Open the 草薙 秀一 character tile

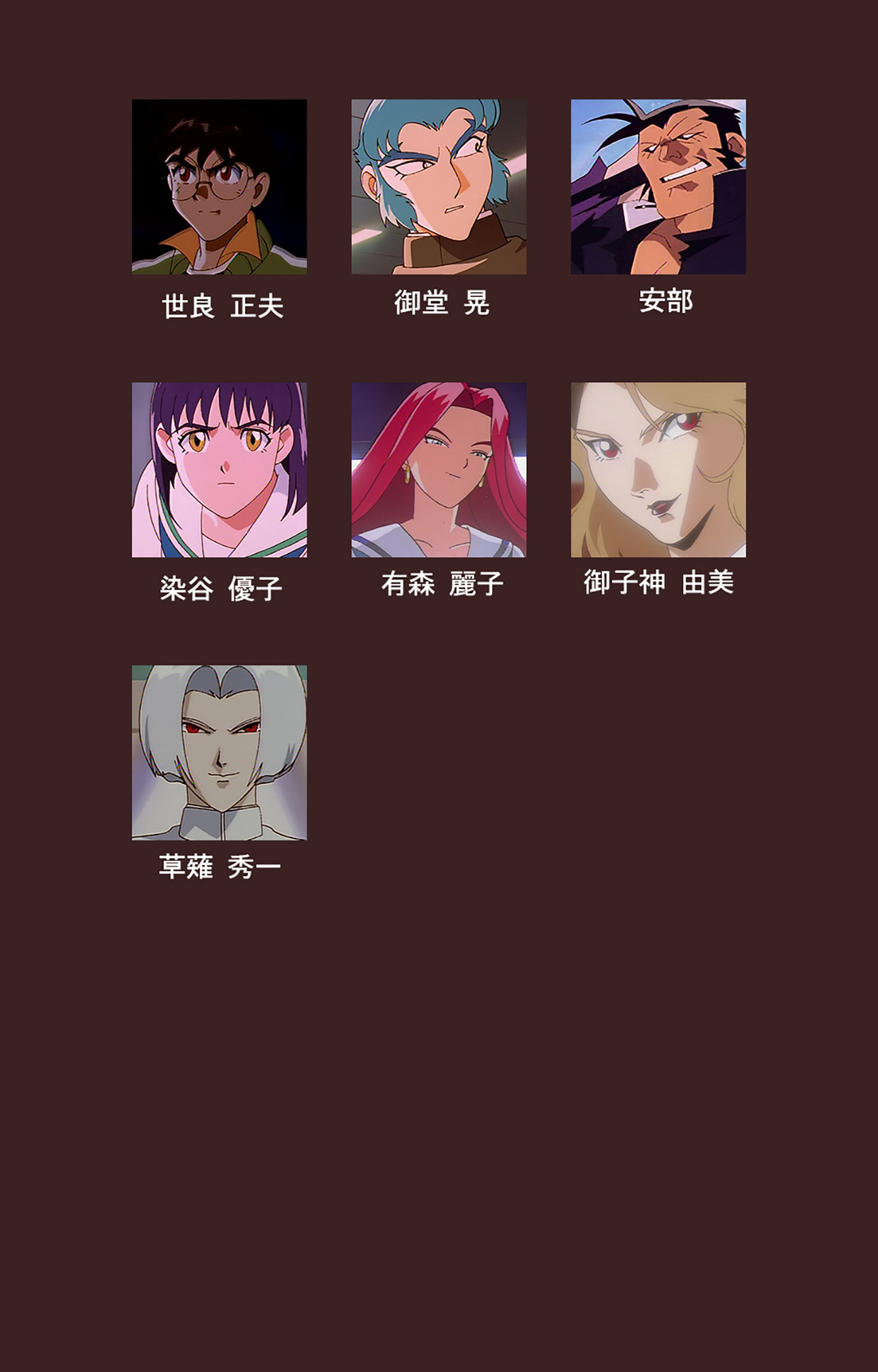[x=219, y=752]
